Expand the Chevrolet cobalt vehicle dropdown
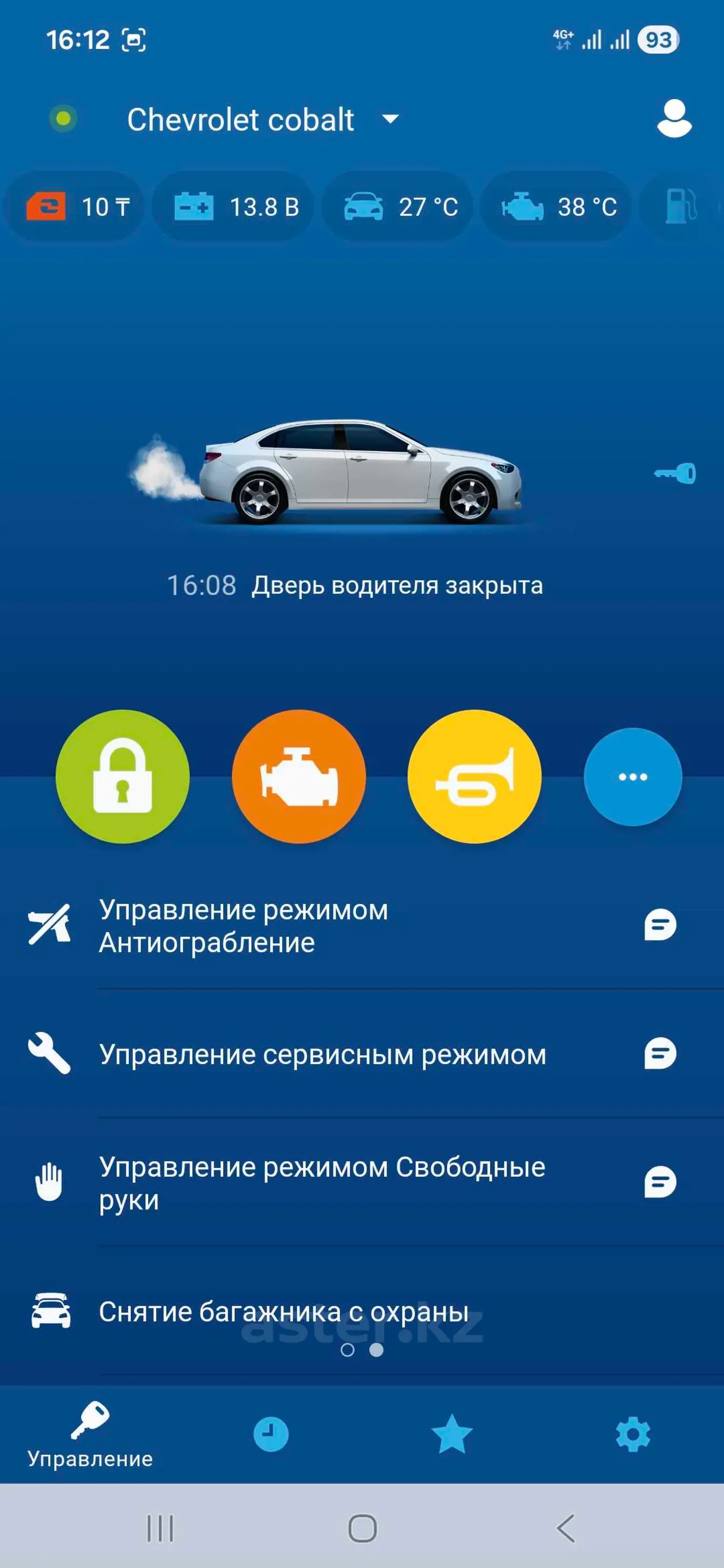724x1568 pixels. (x=389, y=120)
